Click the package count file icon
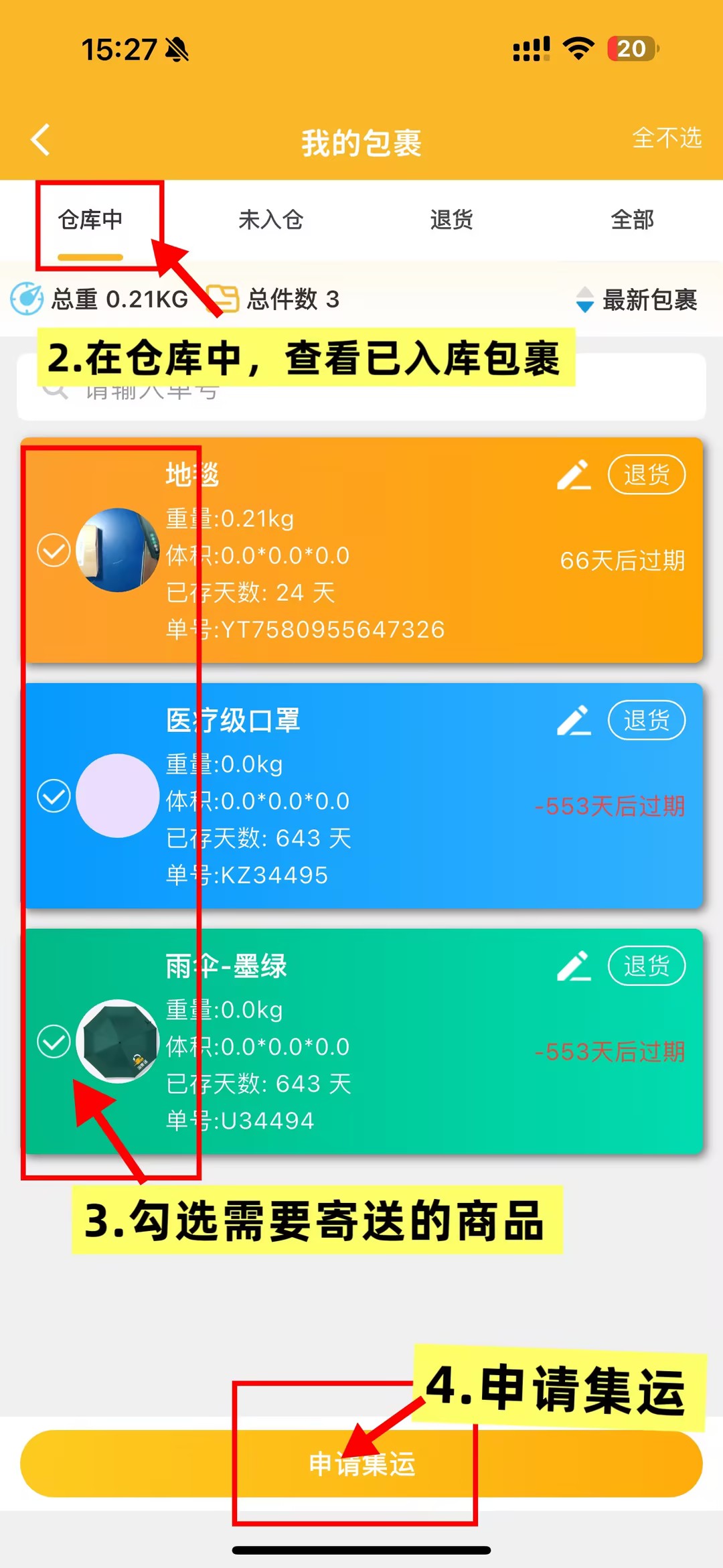This screenshot has height=1568, width=723. coord(225,301)
